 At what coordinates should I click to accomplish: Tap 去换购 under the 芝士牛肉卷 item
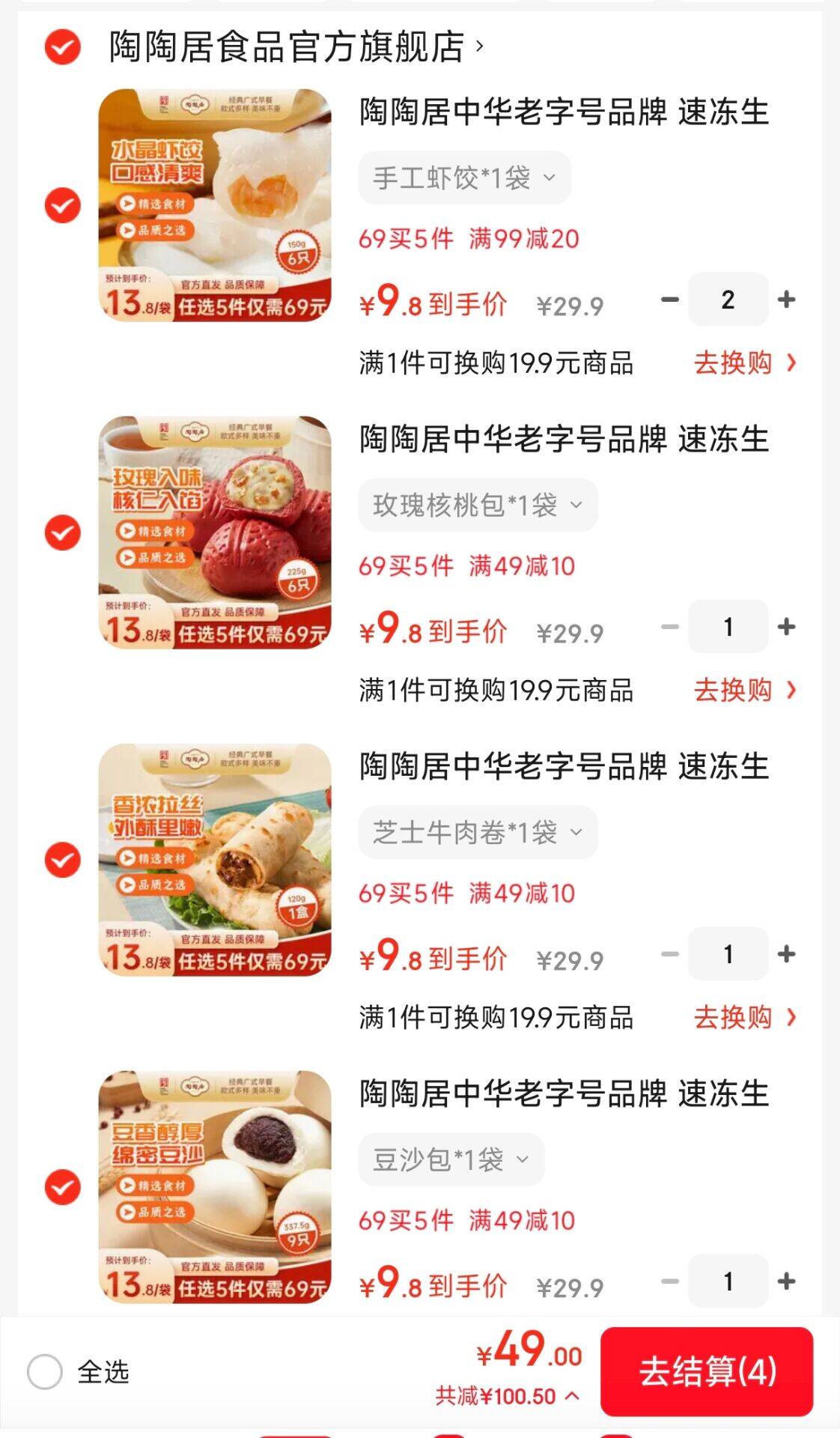click(744, 1018)
